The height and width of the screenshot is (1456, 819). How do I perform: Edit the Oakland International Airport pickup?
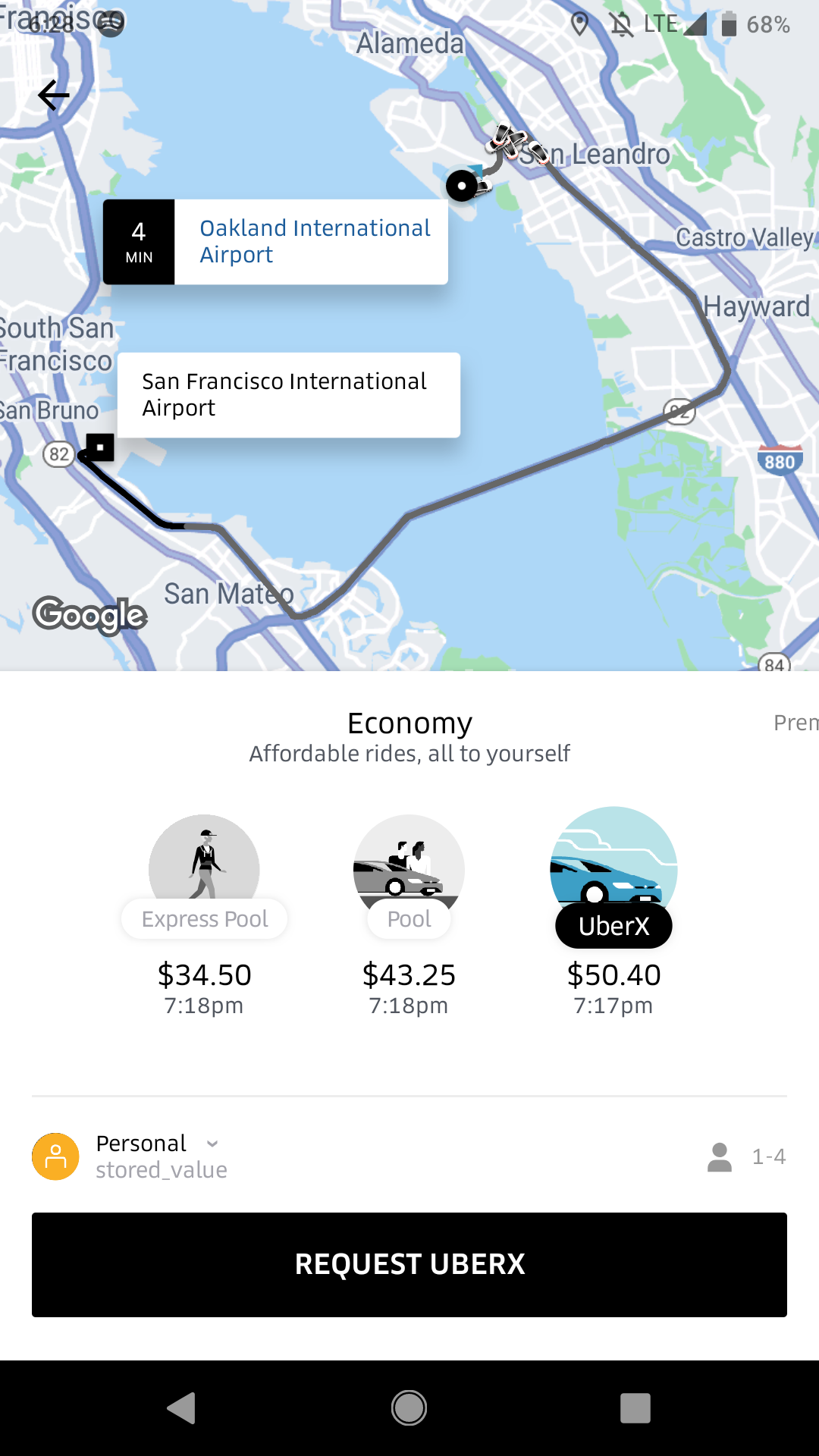pyautogui.click(x=311, y=242)
